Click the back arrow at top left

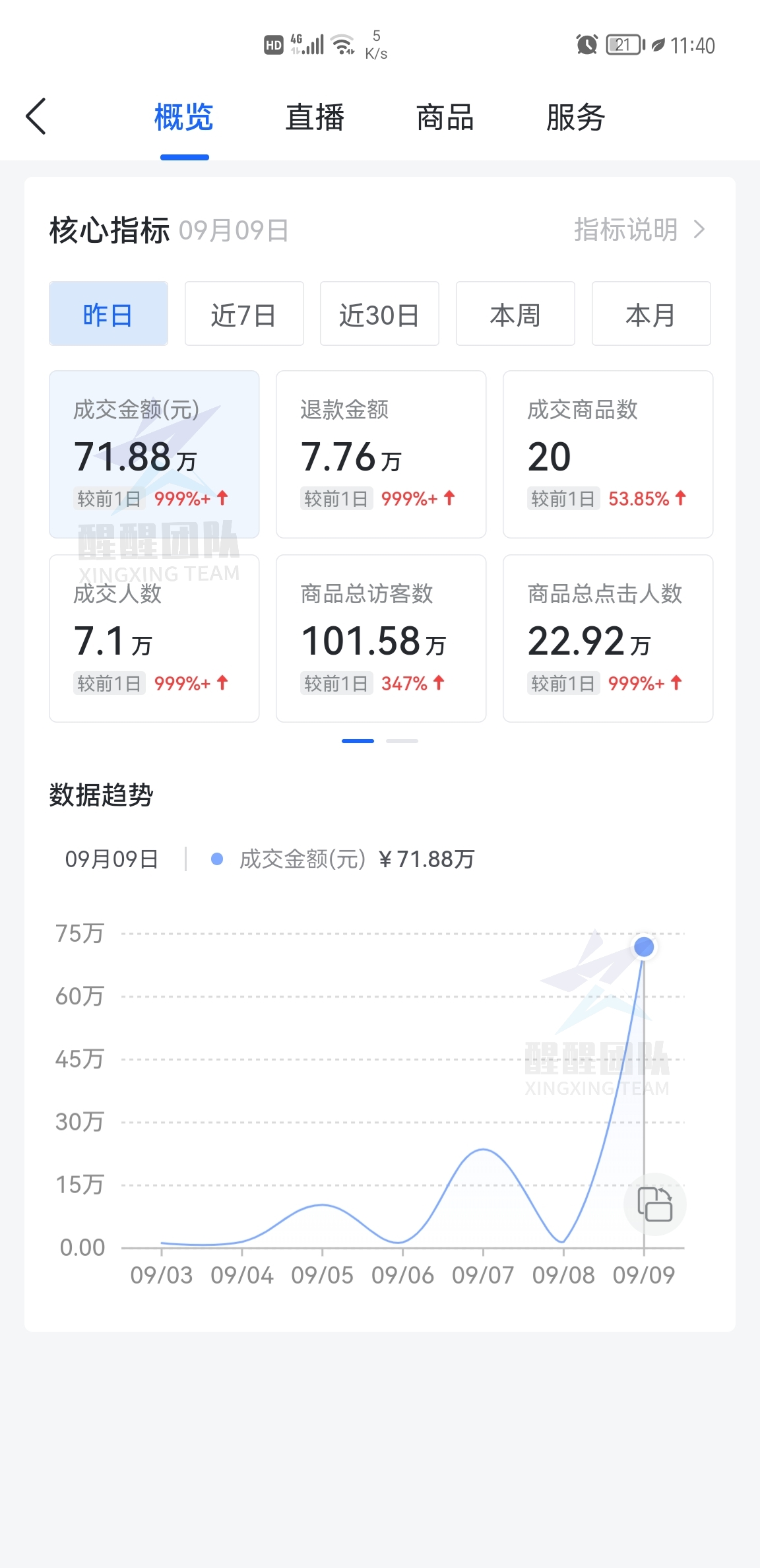36,115
